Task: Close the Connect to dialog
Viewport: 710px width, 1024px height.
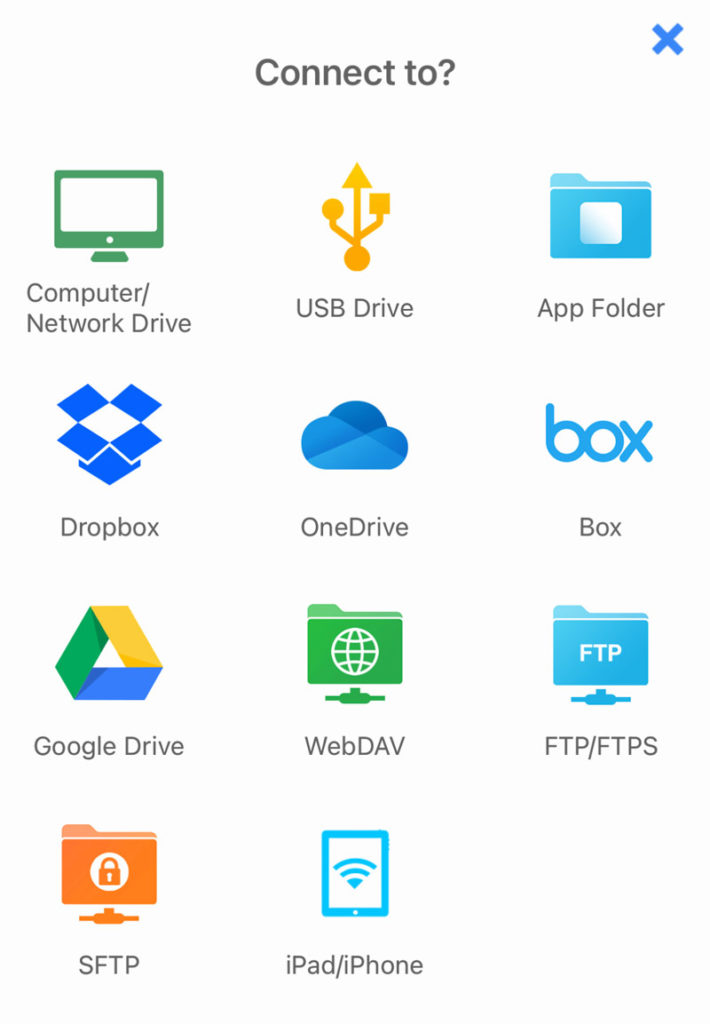Action: click(x=667, y=39)
